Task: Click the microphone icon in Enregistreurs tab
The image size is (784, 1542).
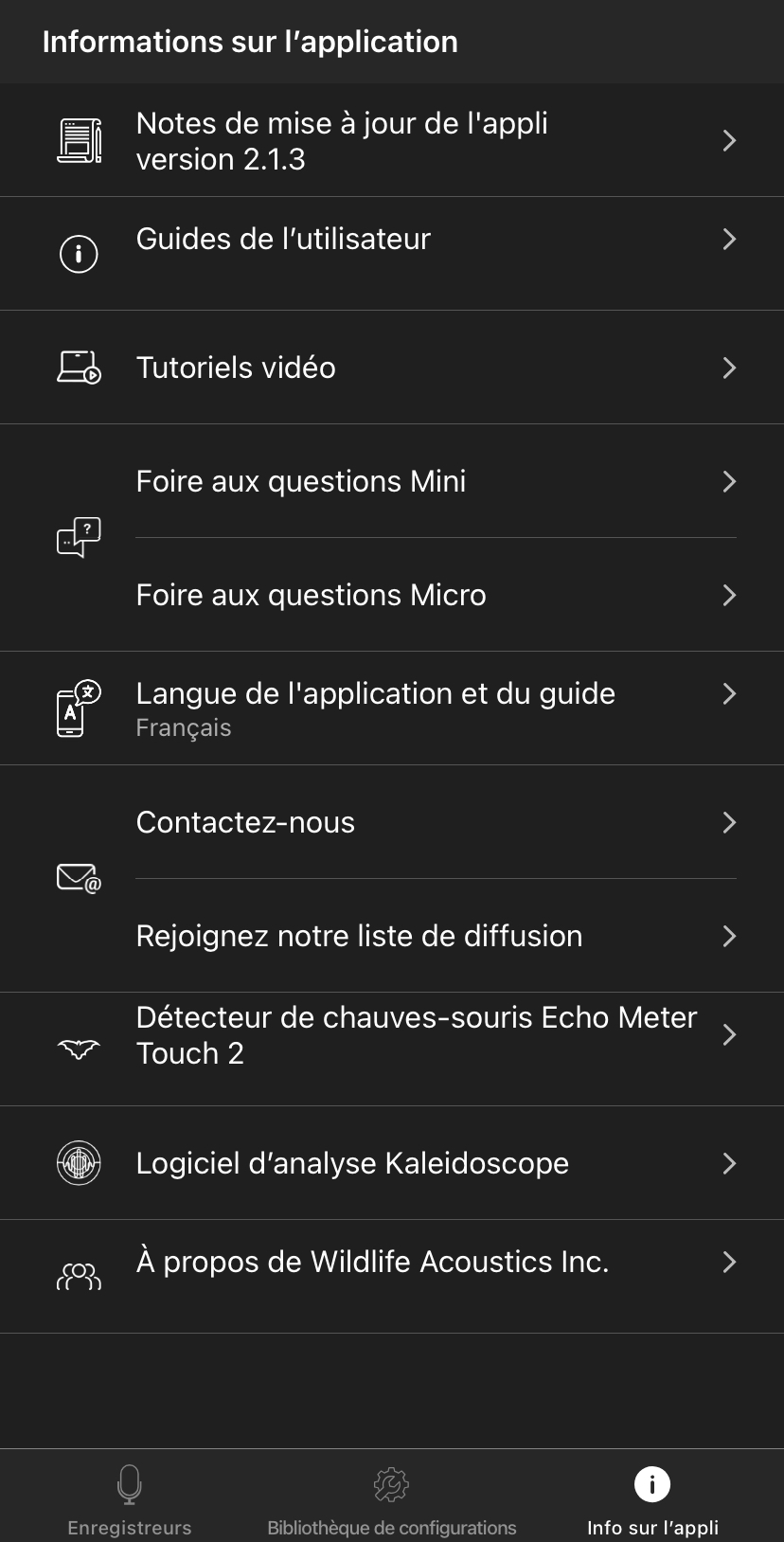Action: tap(129, 1486)
